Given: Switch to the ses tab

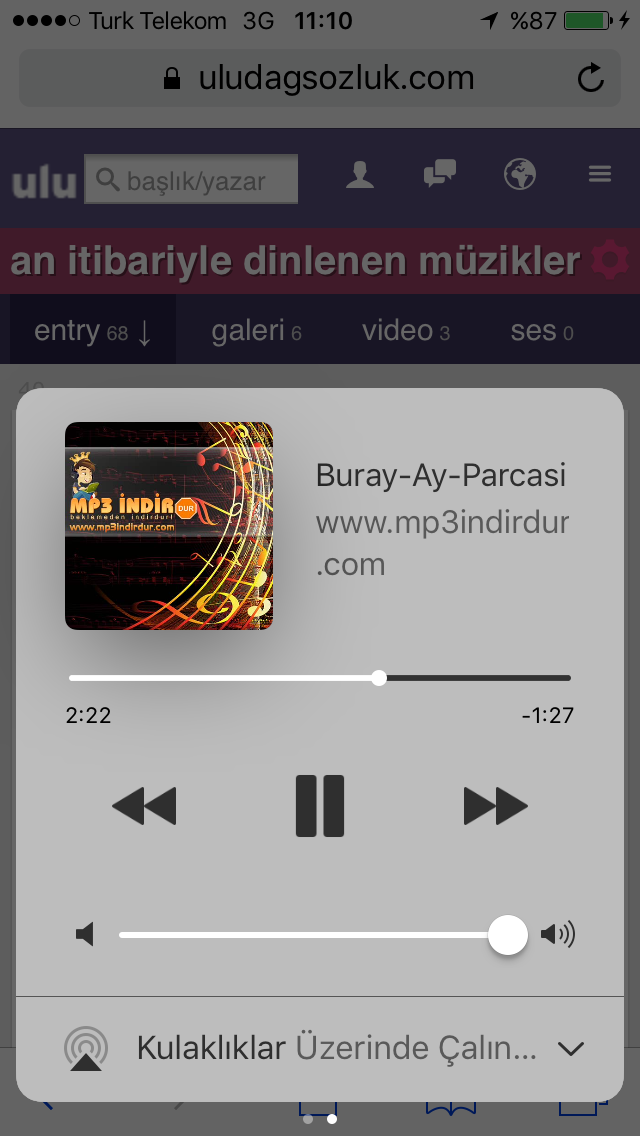Looking at the screenshot, I should pos(541,331).
